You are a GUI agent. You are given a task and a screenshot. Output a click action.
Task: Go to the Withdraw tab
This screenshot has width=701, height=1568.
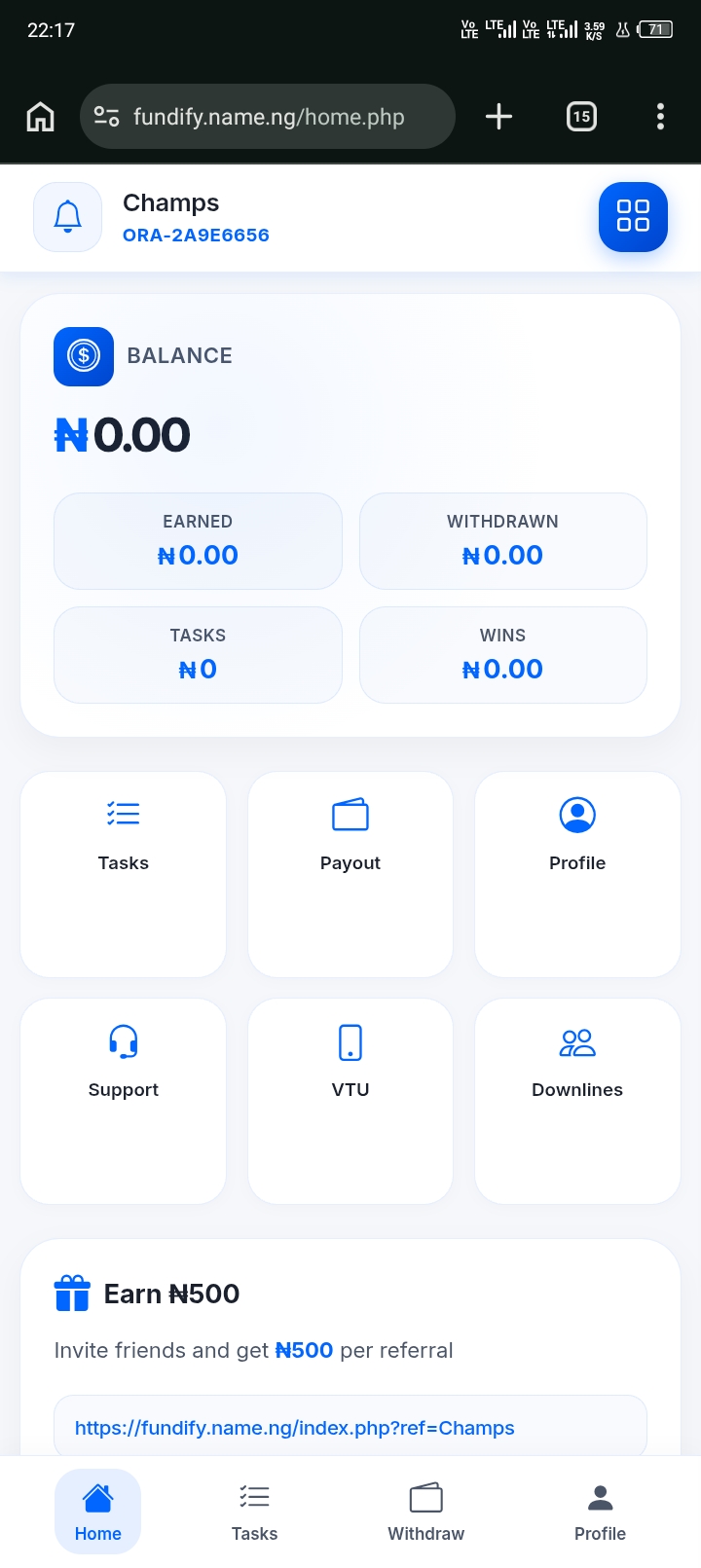point(426,1512)
